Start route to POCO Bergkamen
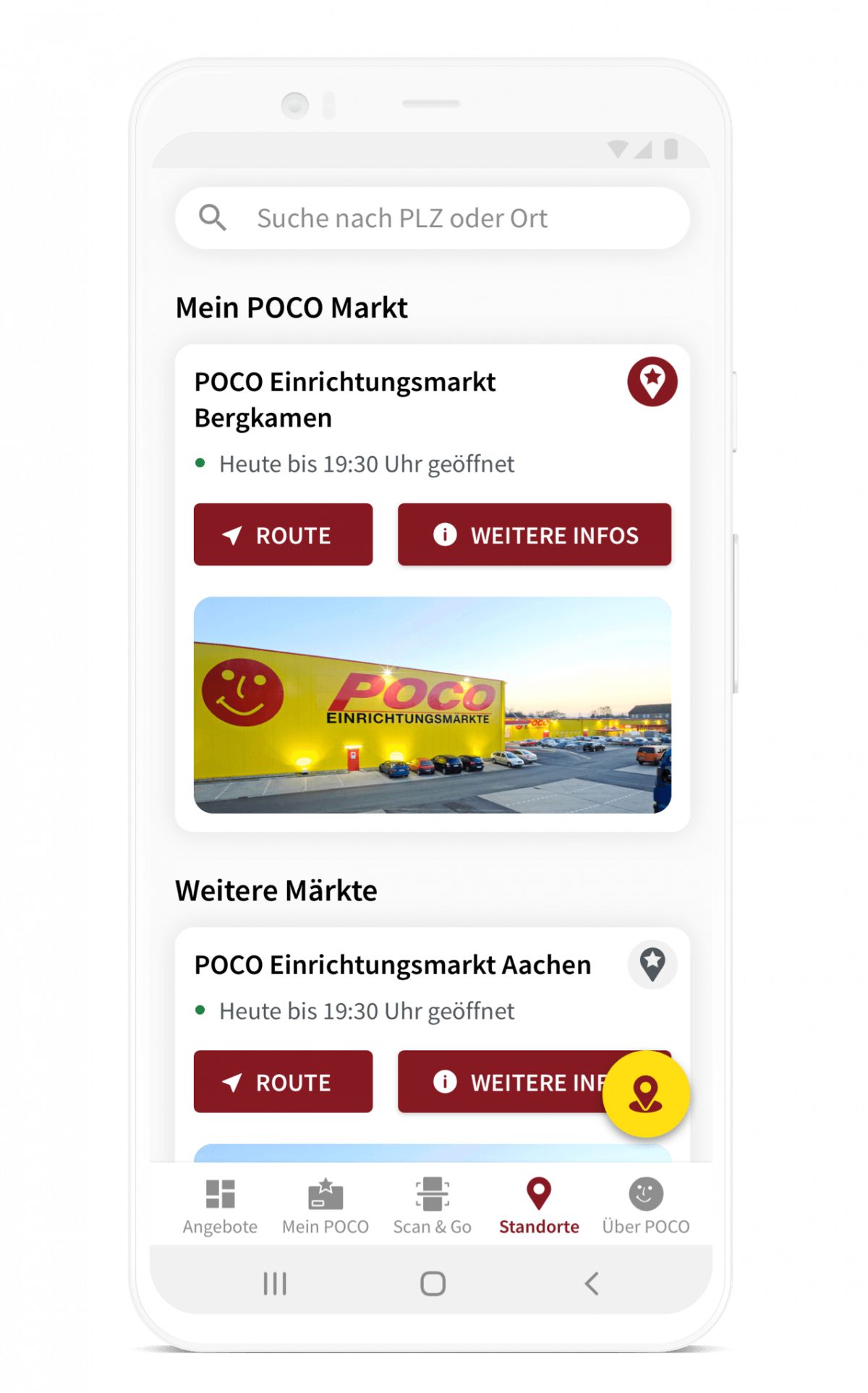Screen dimensions: 868x1393 coord(283,535)
